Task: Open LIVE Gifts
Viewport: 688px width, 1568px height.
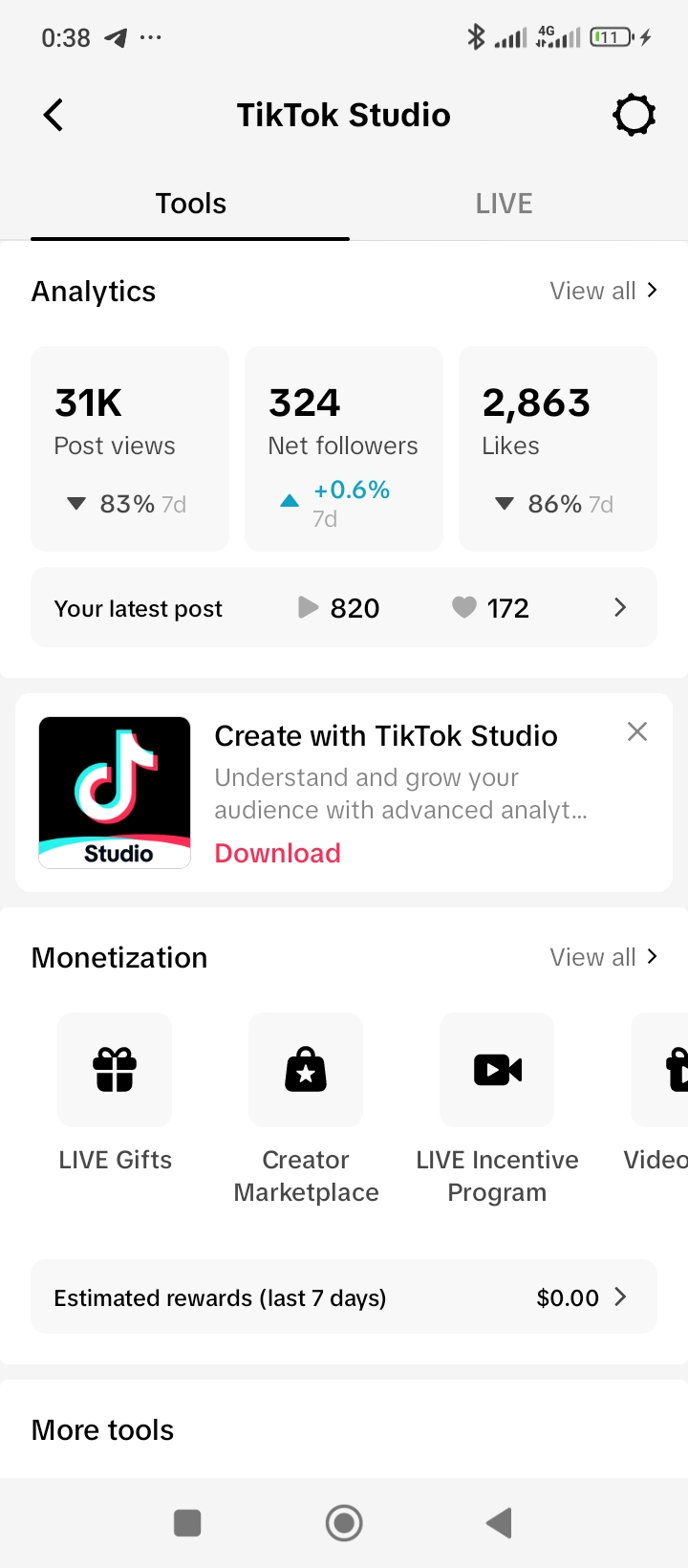Action: coord(115,1094)
